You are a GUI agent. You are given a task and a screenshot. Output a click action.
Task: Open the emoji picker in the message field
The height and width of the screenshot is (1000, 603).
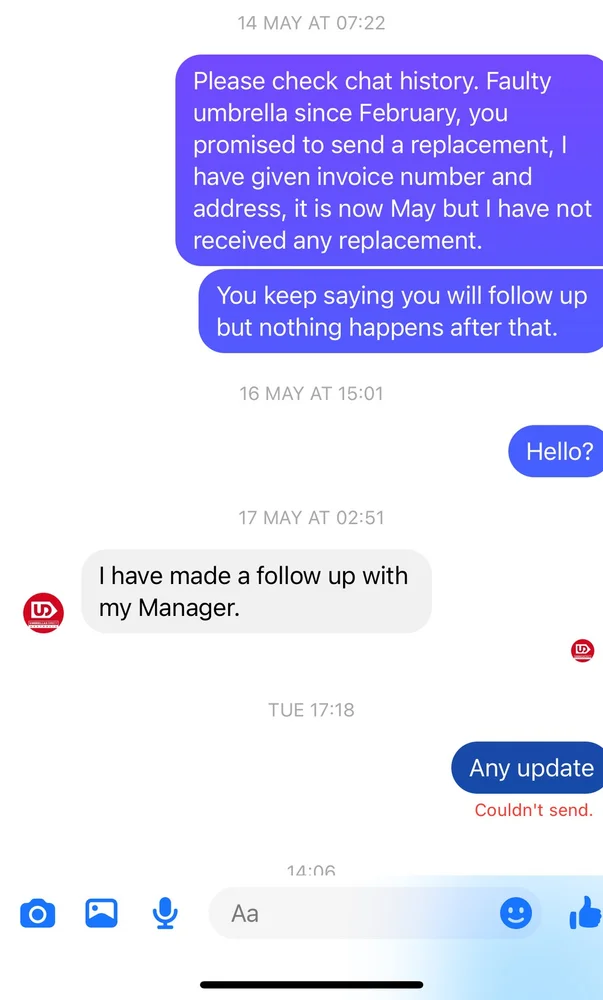pos(516,913)
